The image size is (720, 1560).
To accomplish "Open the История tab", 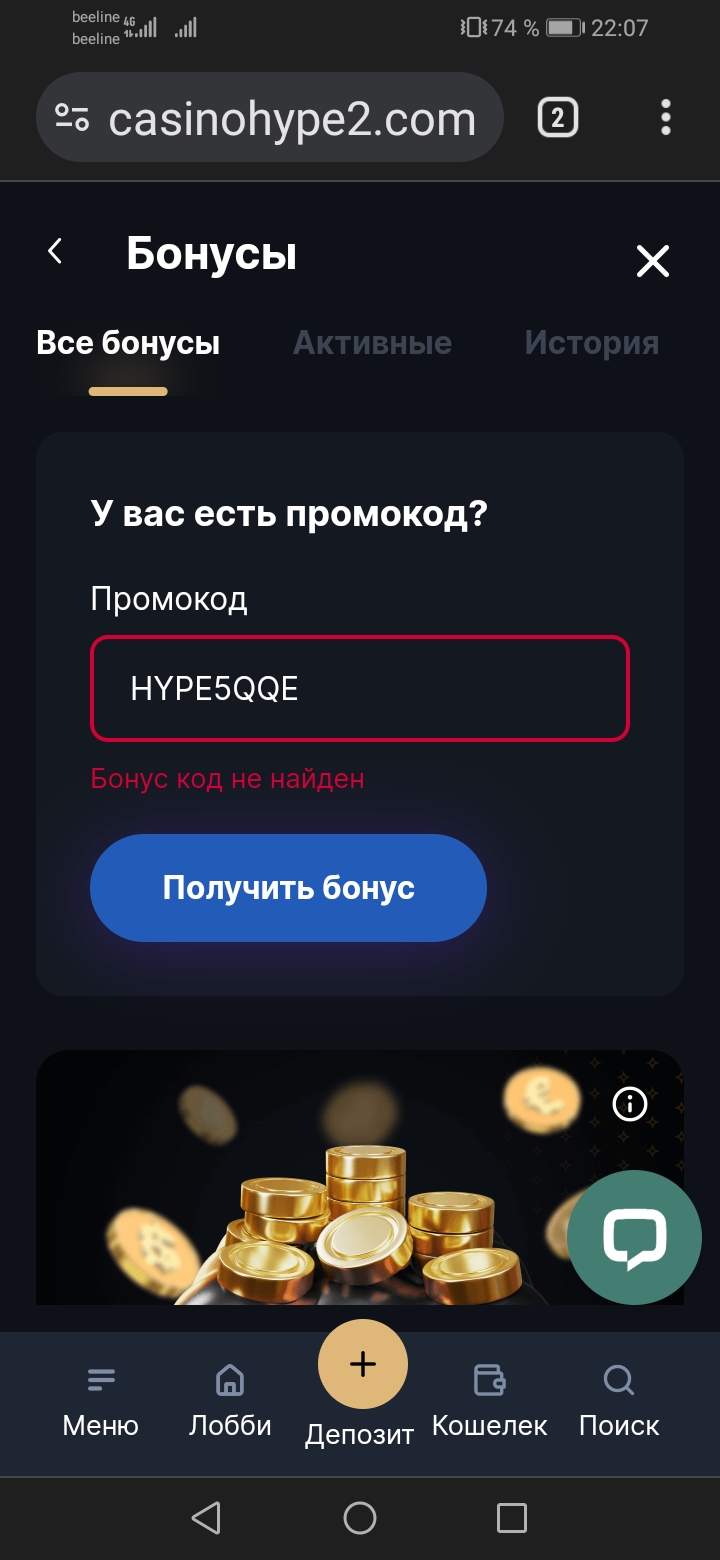I will click(x=592, y=343).
